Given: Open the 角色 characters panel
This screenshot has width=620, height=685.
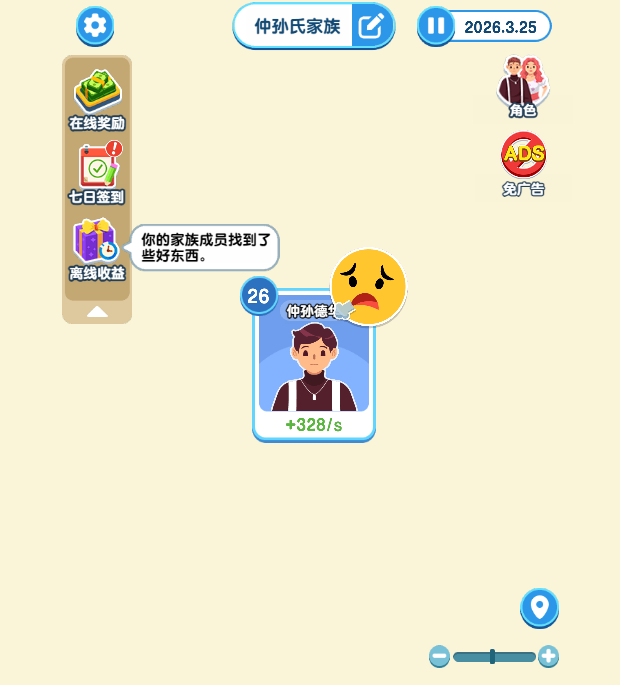Looking at the screenshot, I should coord(523,86).
